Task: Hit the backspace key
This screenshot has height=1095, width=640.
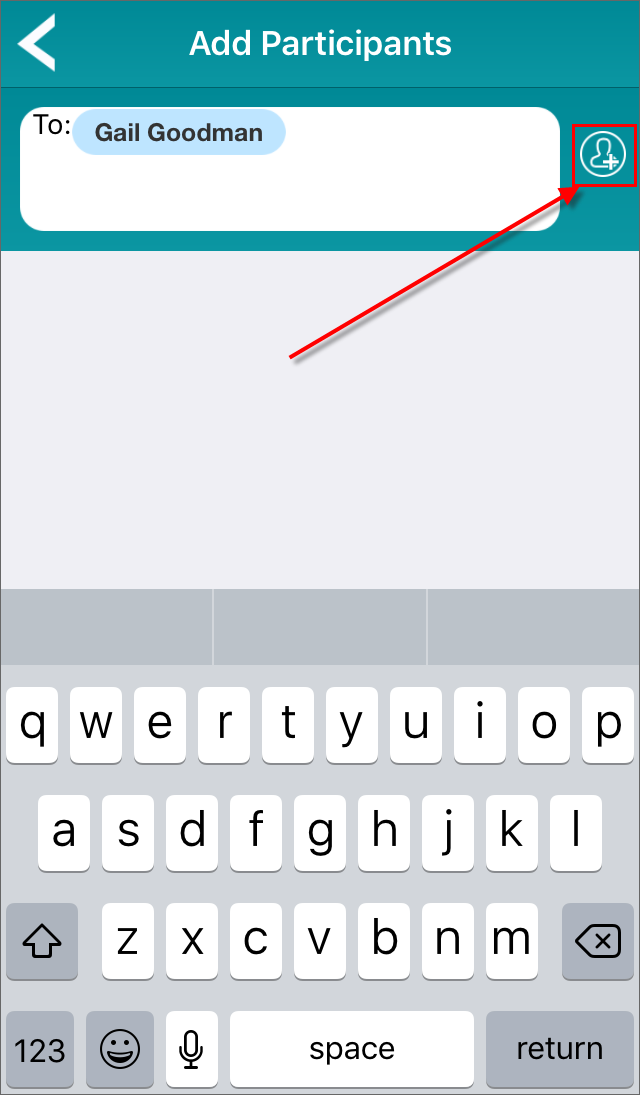Action: (598, 941)
